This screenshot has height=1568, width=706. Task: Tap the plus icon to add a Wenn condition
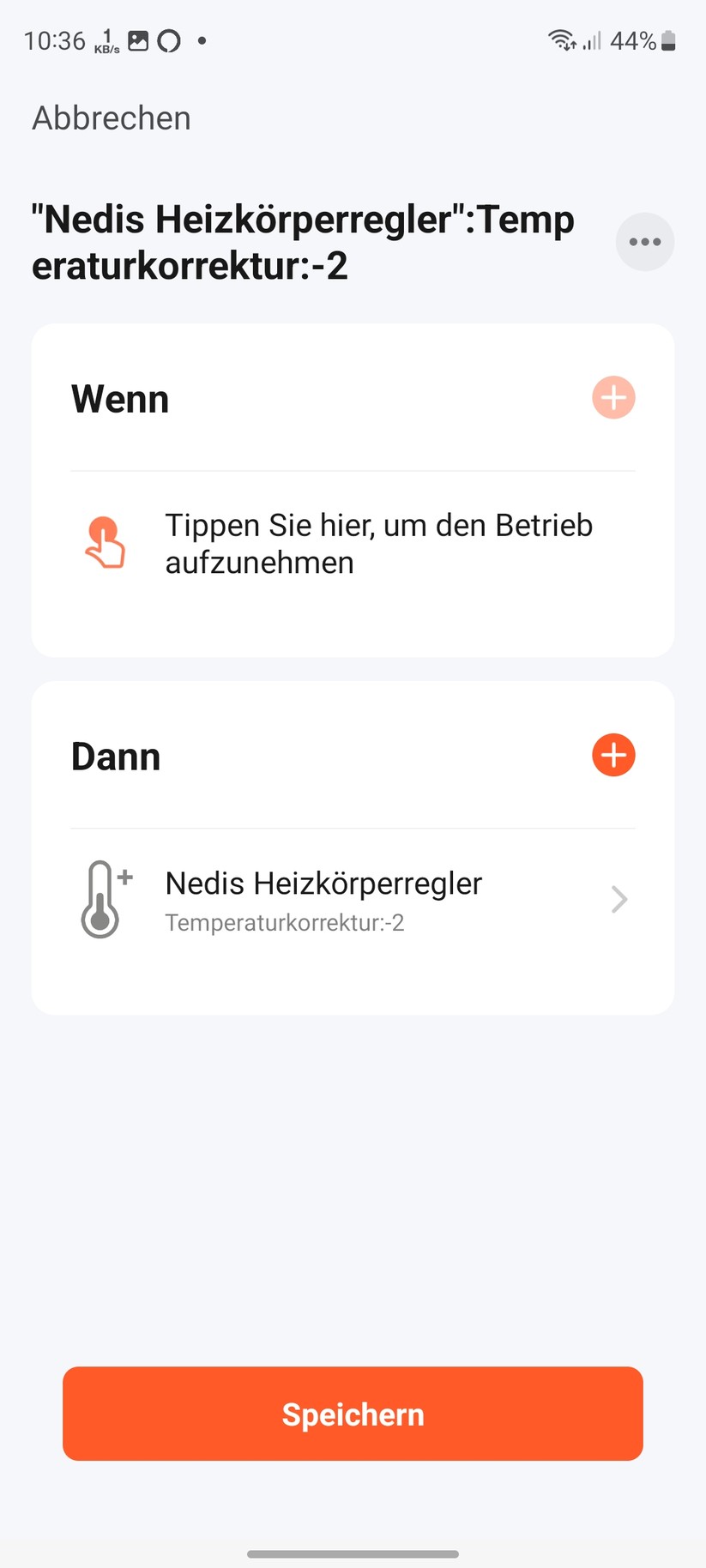[x=612, y=398]
